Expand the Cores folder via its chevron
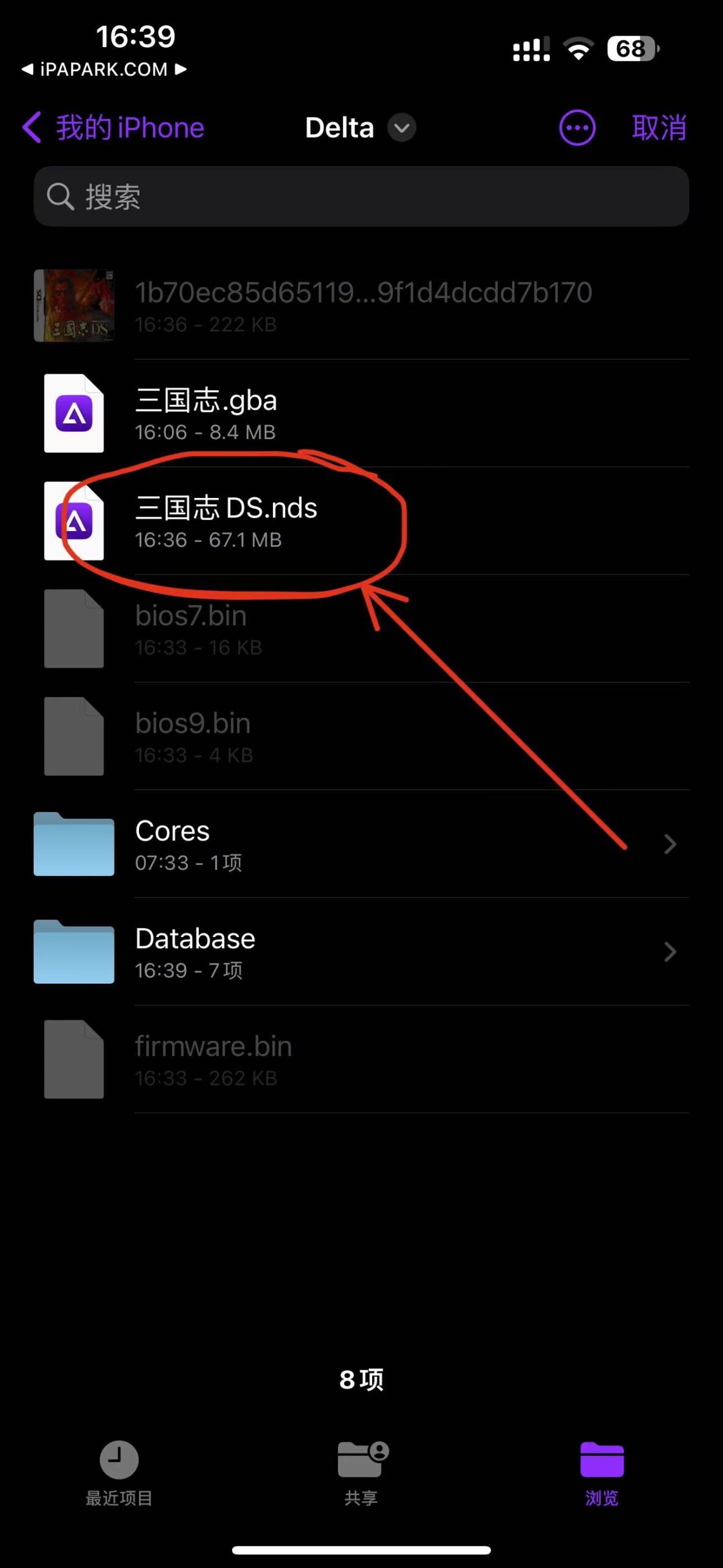Viewport: 723px width, 1568px height. pos(671,844)
